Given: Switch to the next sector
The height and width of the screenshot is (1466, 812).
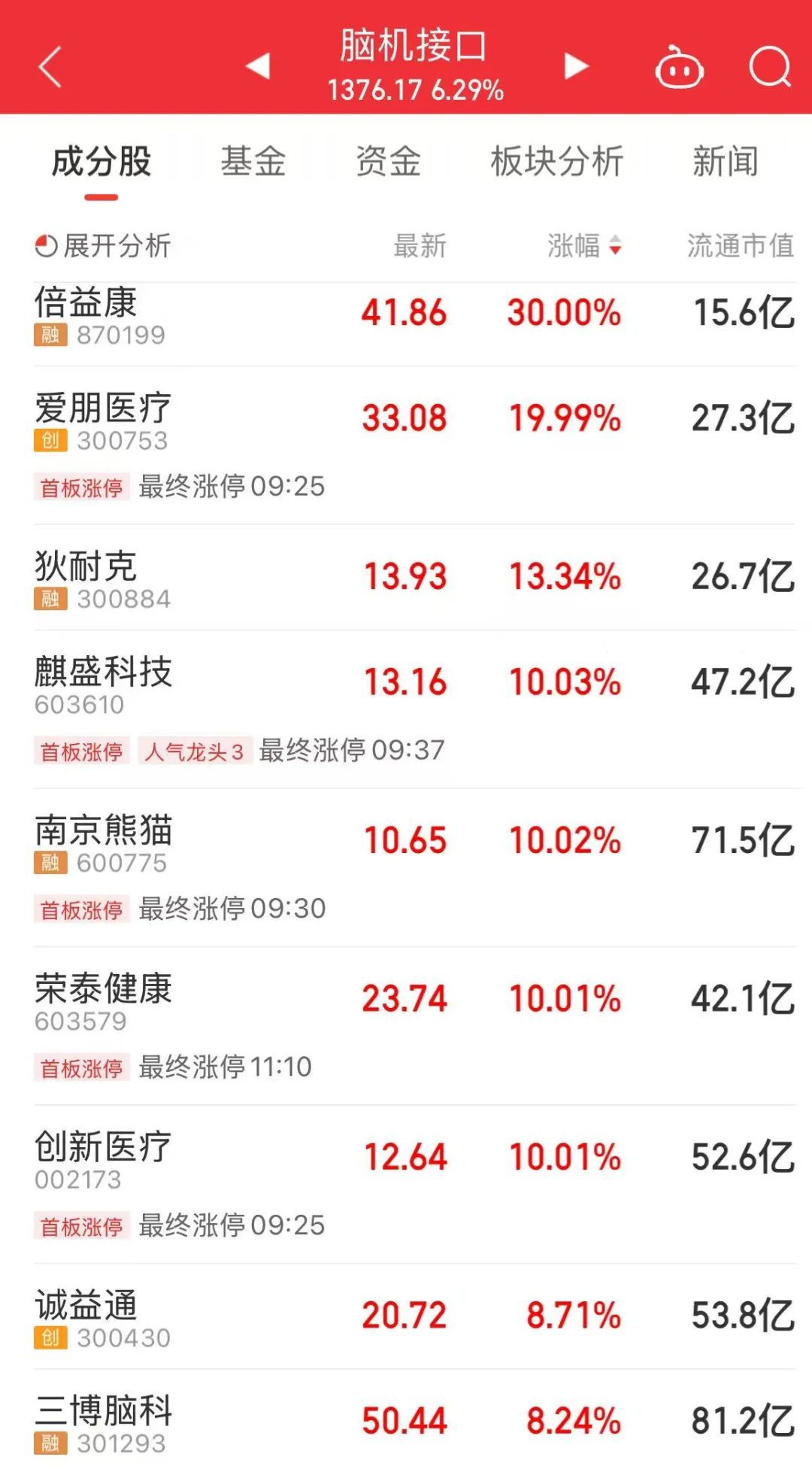Looking at the screenshot, I should coord(576,66).
